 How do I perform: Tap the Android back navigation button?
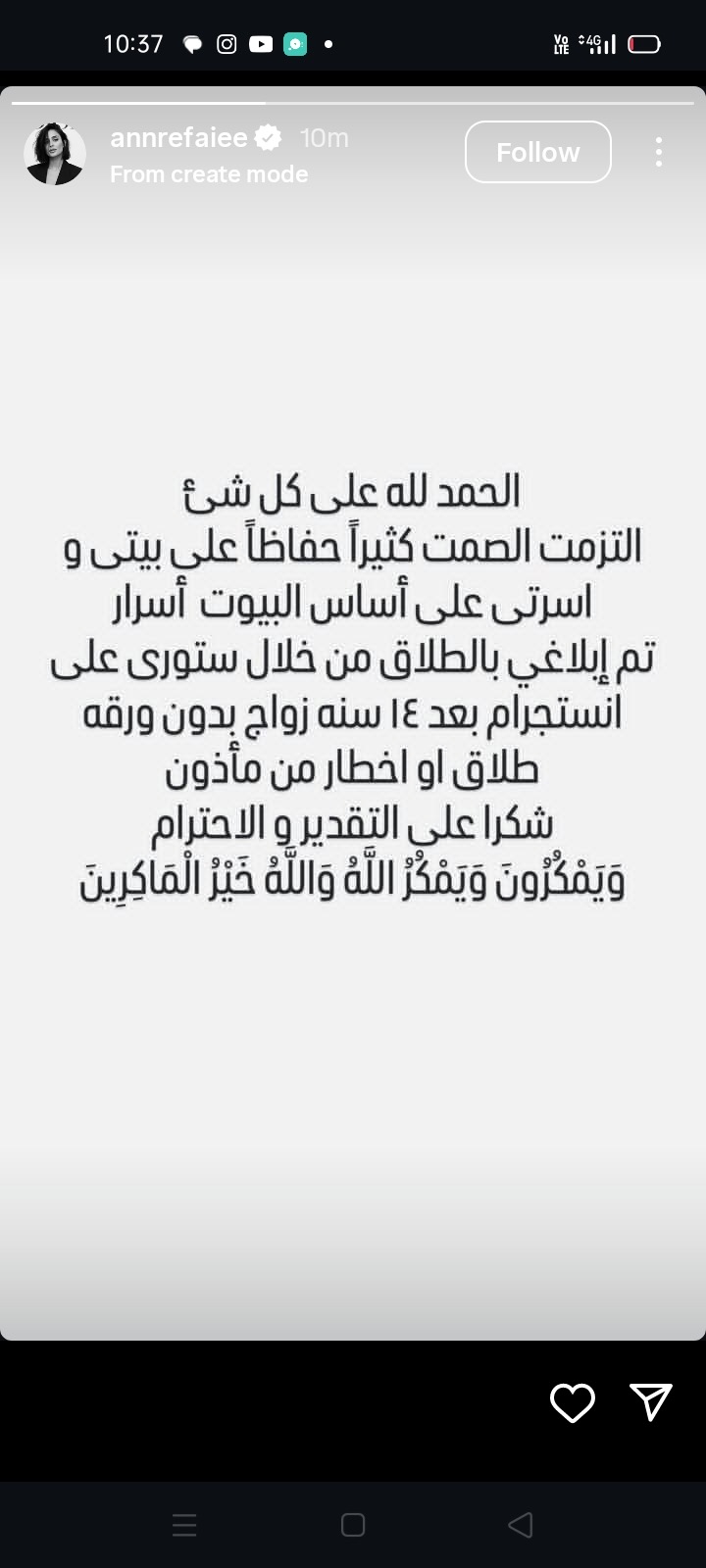click(519, 1524)
